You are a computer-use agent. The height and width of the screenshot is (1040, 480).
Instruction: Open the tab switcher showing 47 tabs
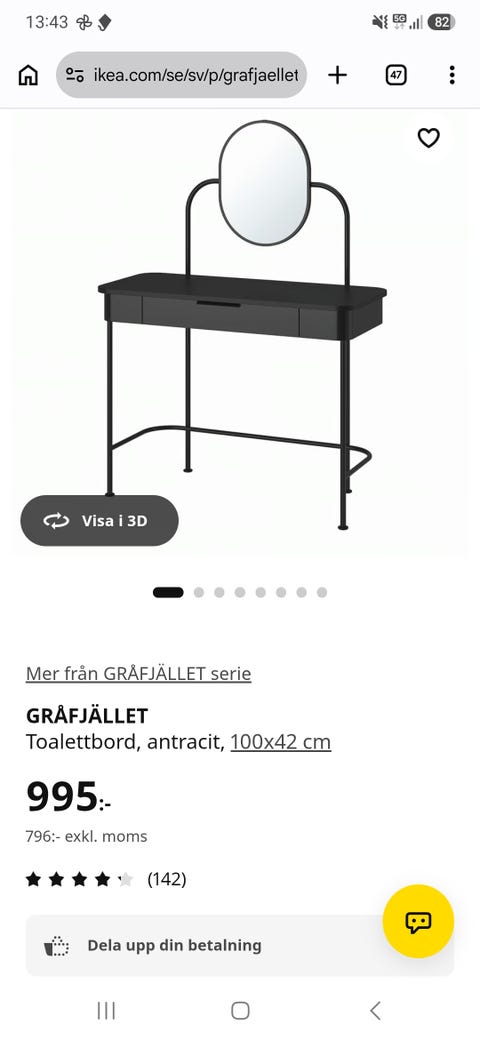396,76
